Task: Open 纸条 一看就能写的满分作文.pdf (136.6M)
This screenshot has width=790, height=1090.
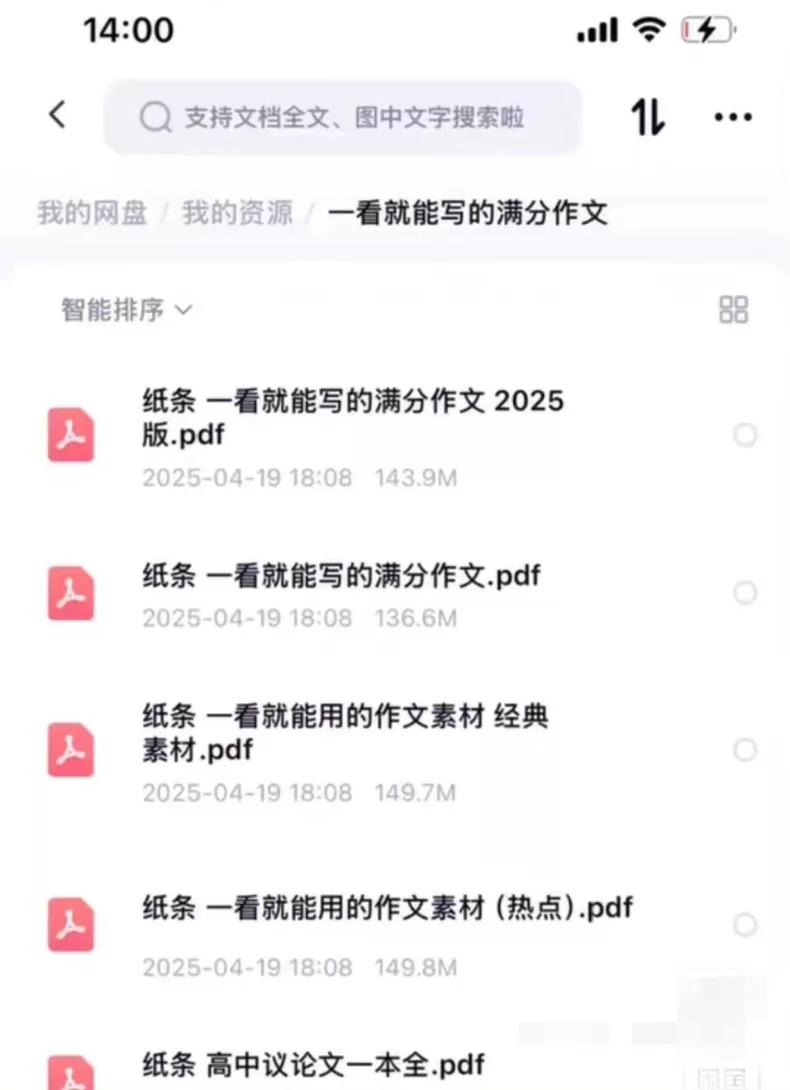Action: (341, 576)
